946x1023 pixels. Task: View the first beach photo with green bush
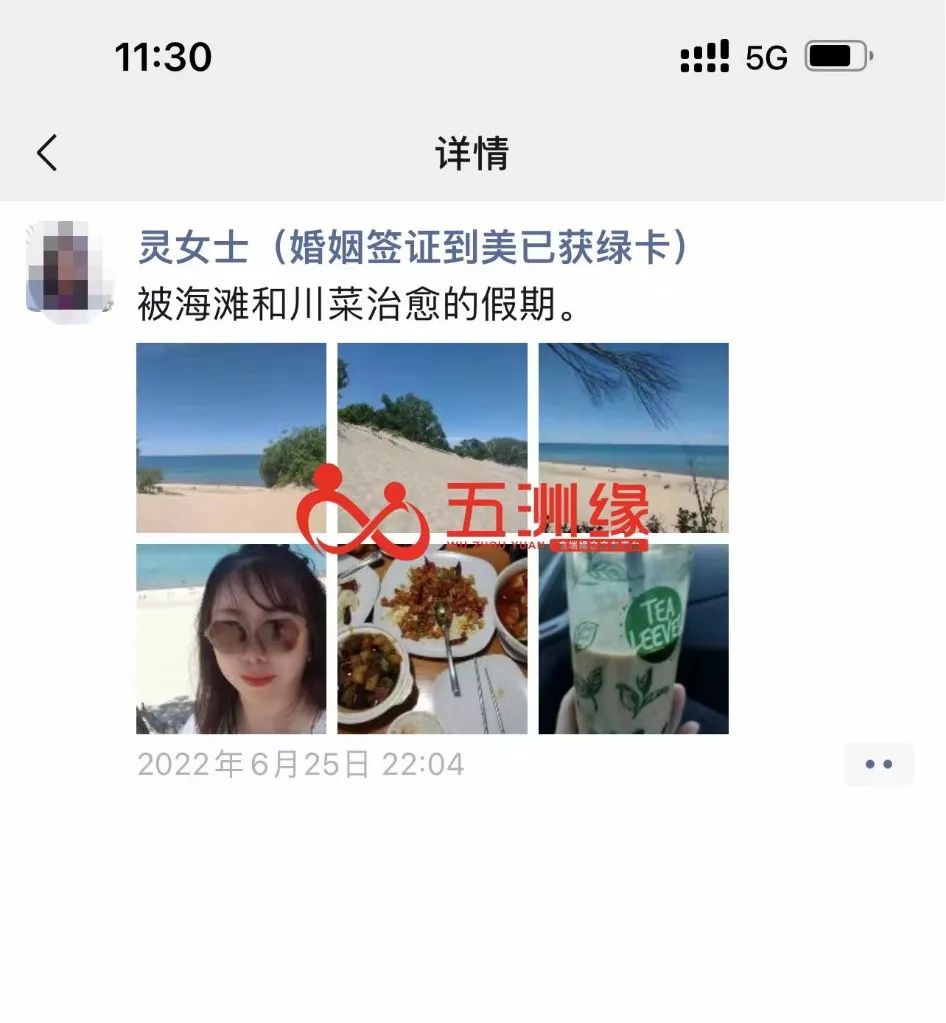coord(231,437)
